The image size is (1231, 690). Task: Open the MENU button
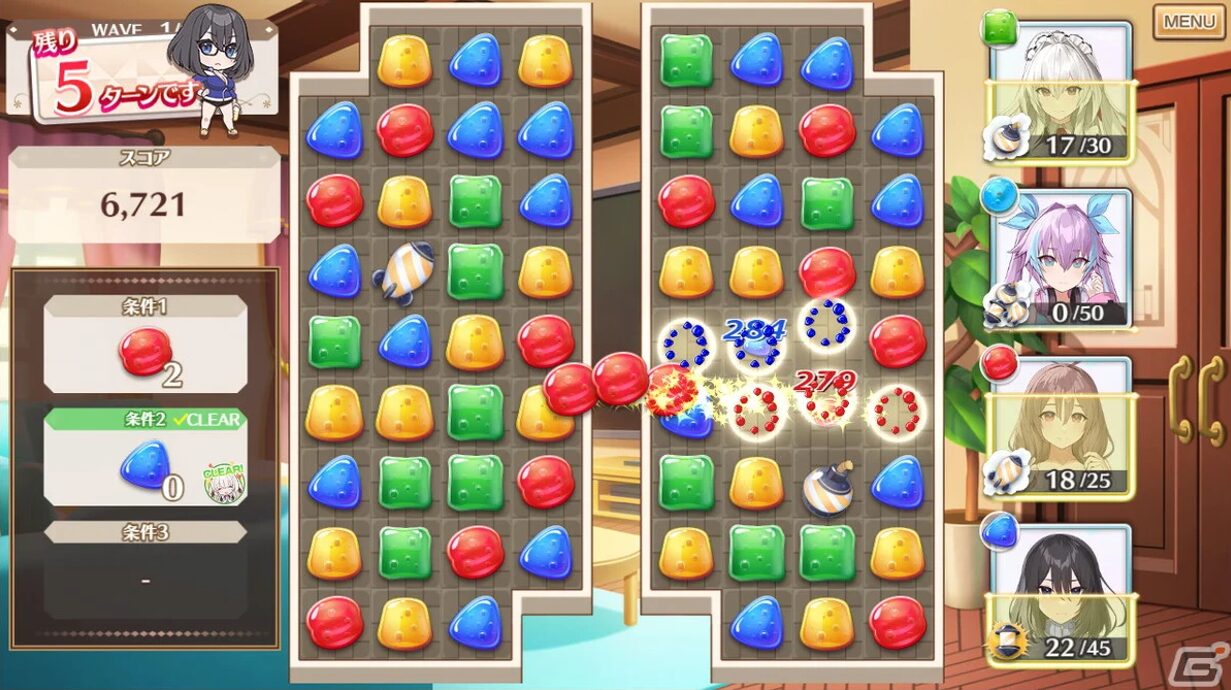[x=1188, y=21]
